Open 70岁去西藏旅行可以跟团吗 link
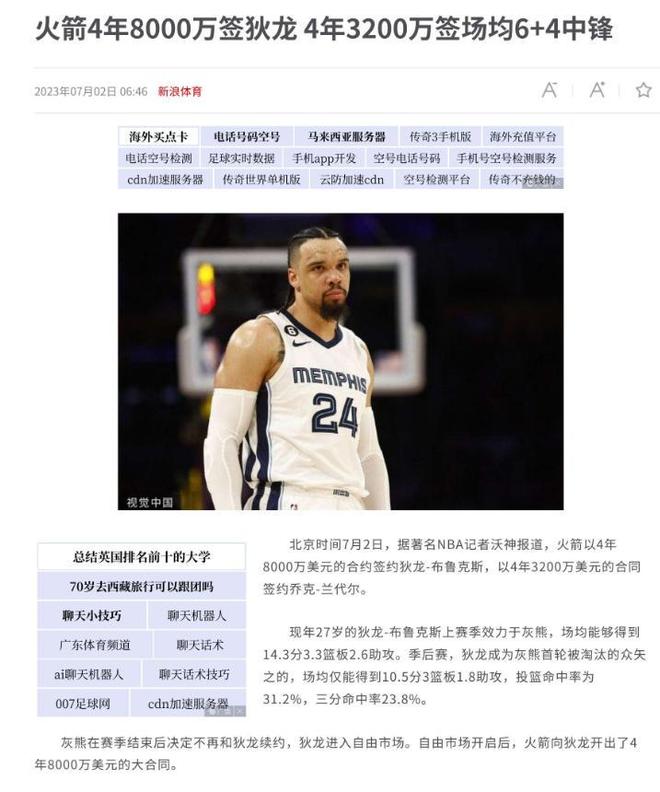This screenshot has width=660, height=792. 141,586
